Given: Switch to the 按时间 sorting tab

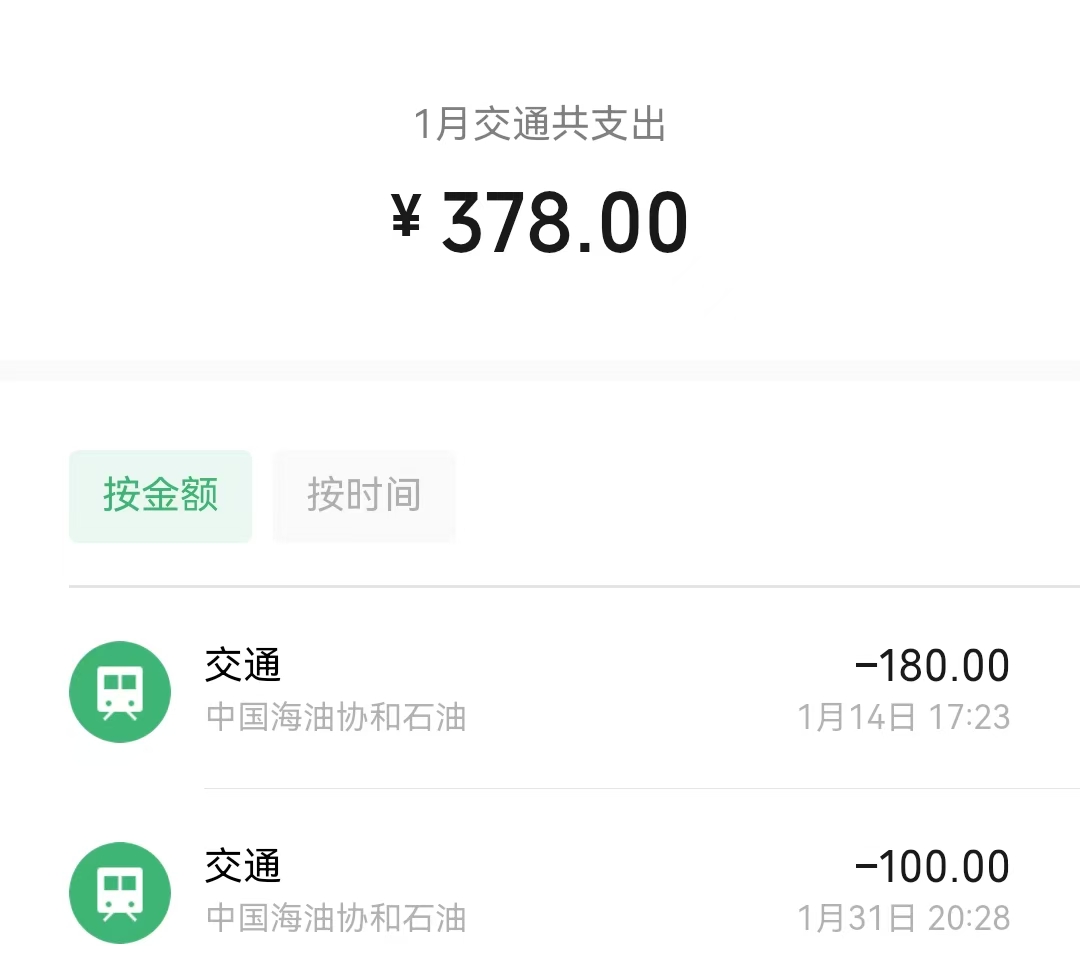Looking at the screenshot, I should 363,496.
